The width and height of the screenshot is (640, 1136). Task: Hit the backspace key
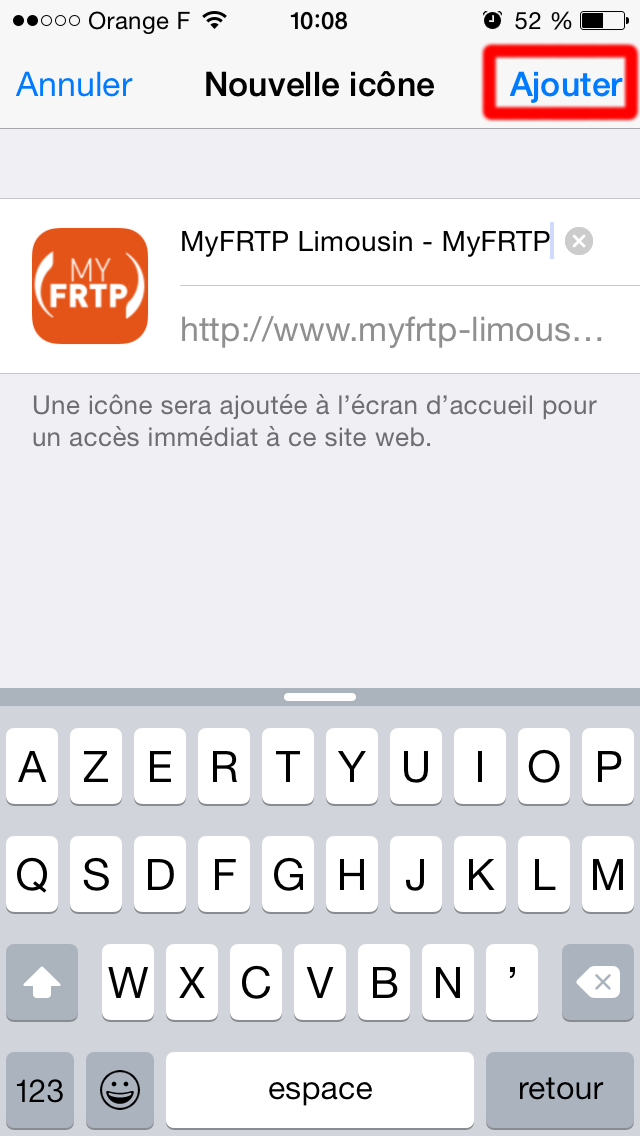pyautogui.click(x=598, y=982)
